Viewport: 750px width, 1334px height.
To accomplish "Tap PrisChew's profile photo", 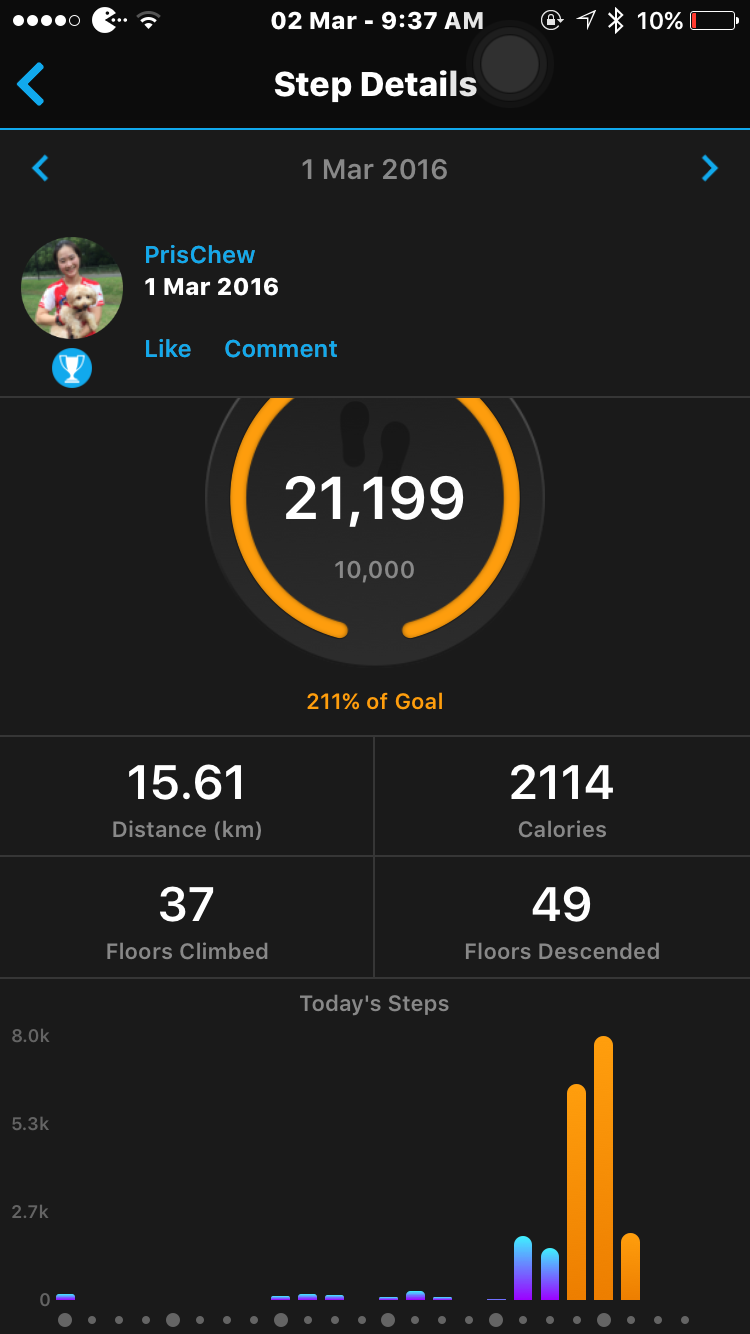I will [x=72, y=288].
